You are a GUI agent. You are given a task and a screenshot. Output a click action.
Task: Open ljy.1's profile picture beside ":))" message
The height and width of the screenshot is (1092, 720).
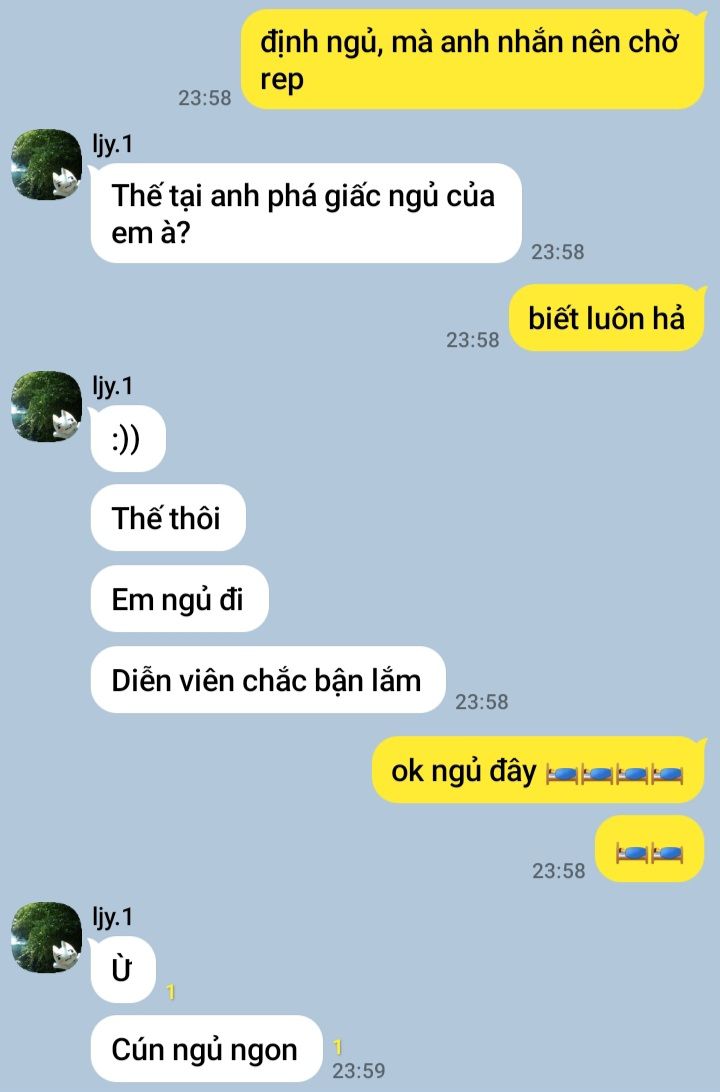[x=46, y=406]
